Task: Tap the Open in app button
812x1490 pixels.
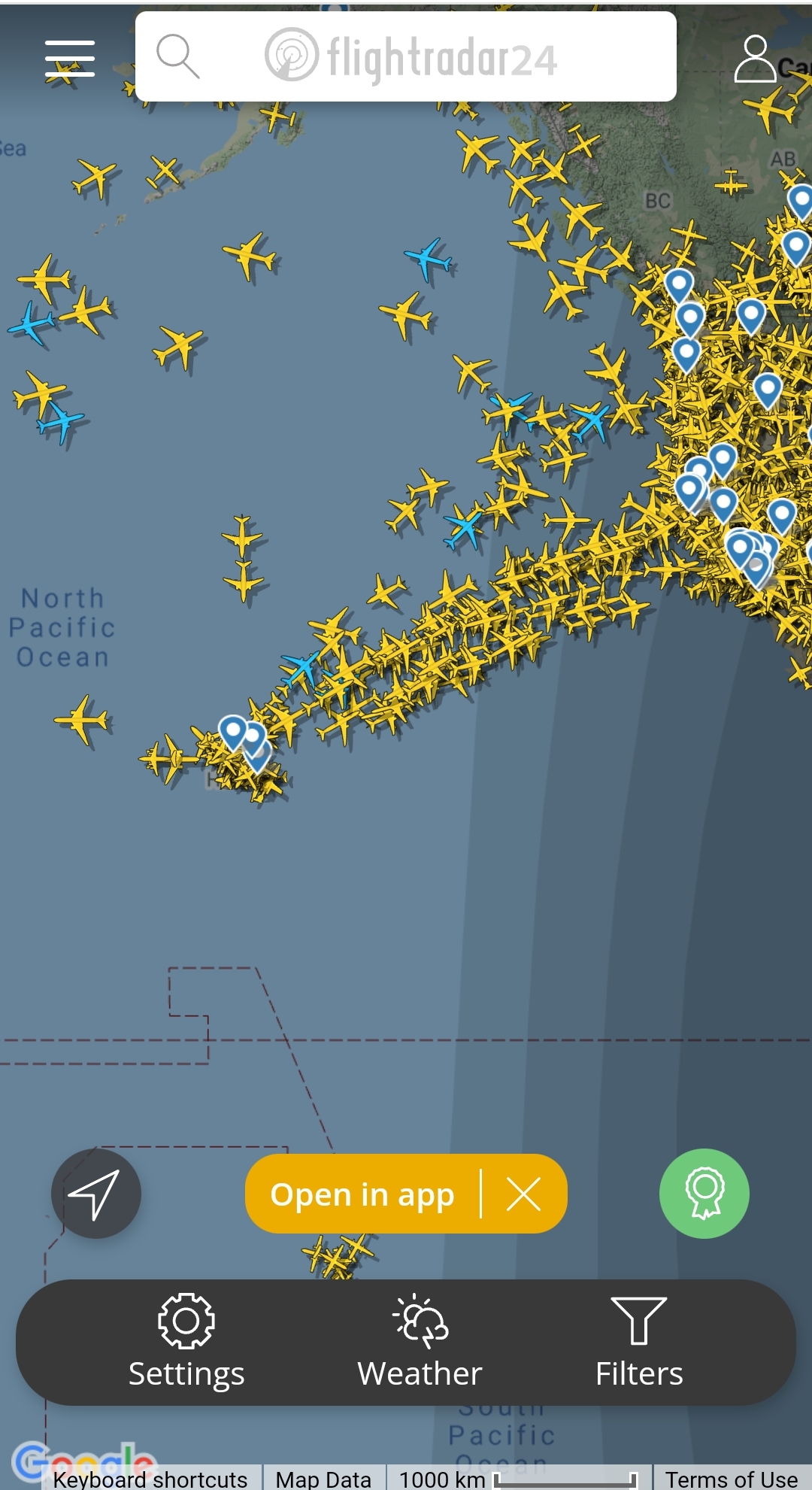Action: (362, 1194)
